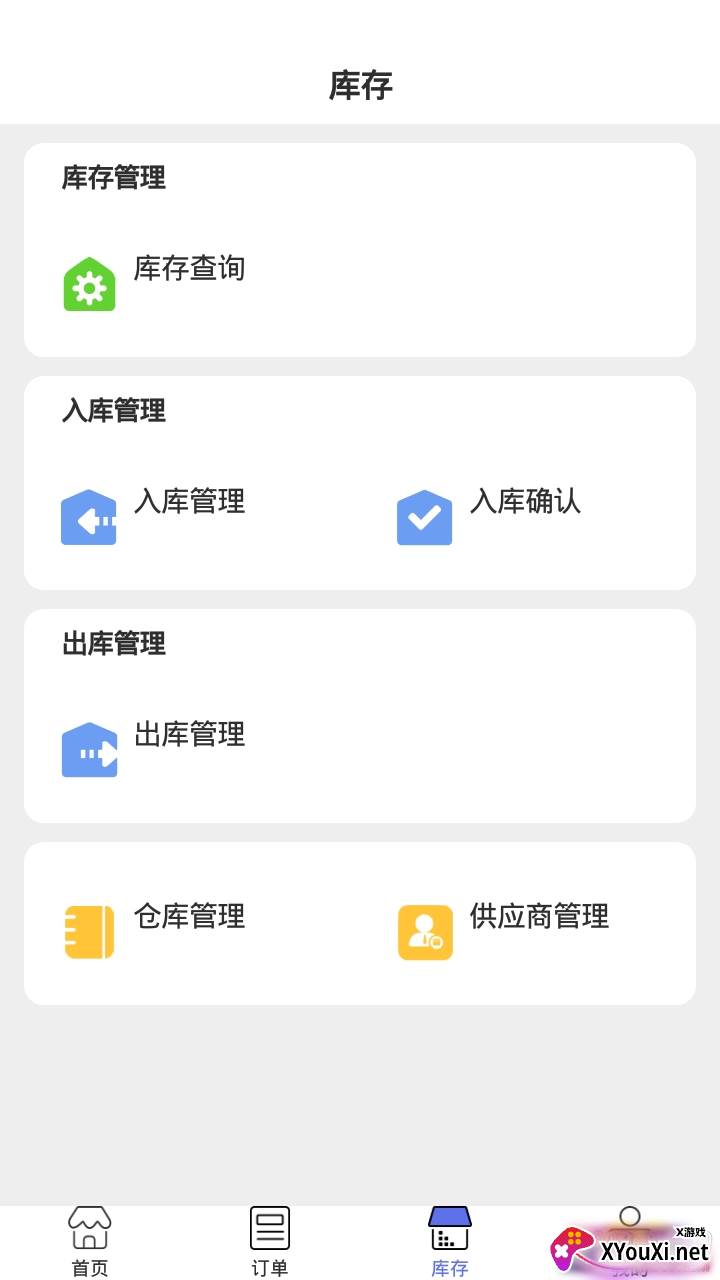720x1280 pixels.
Task: Switch to the 首页 home tab
Action: (x=90, y=1242)
